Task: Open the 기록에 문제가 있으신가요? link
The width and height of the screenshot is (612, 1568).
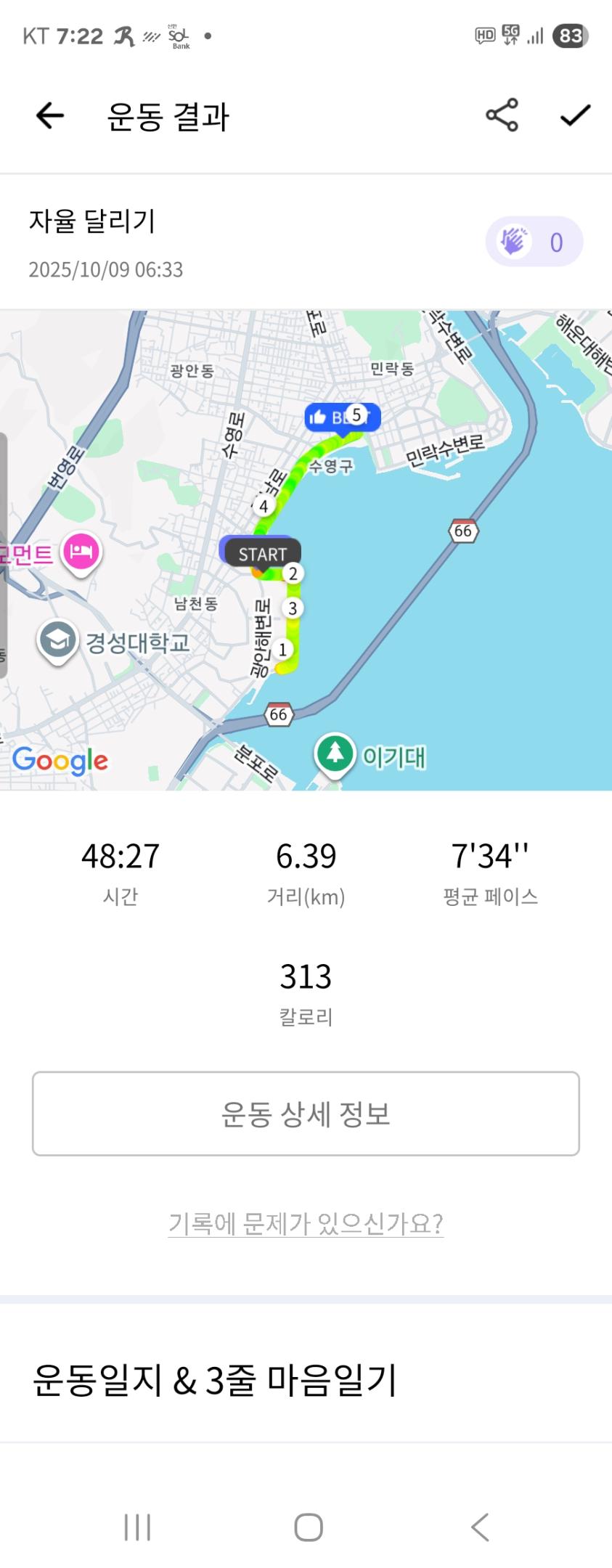Action: point(306,1223)
